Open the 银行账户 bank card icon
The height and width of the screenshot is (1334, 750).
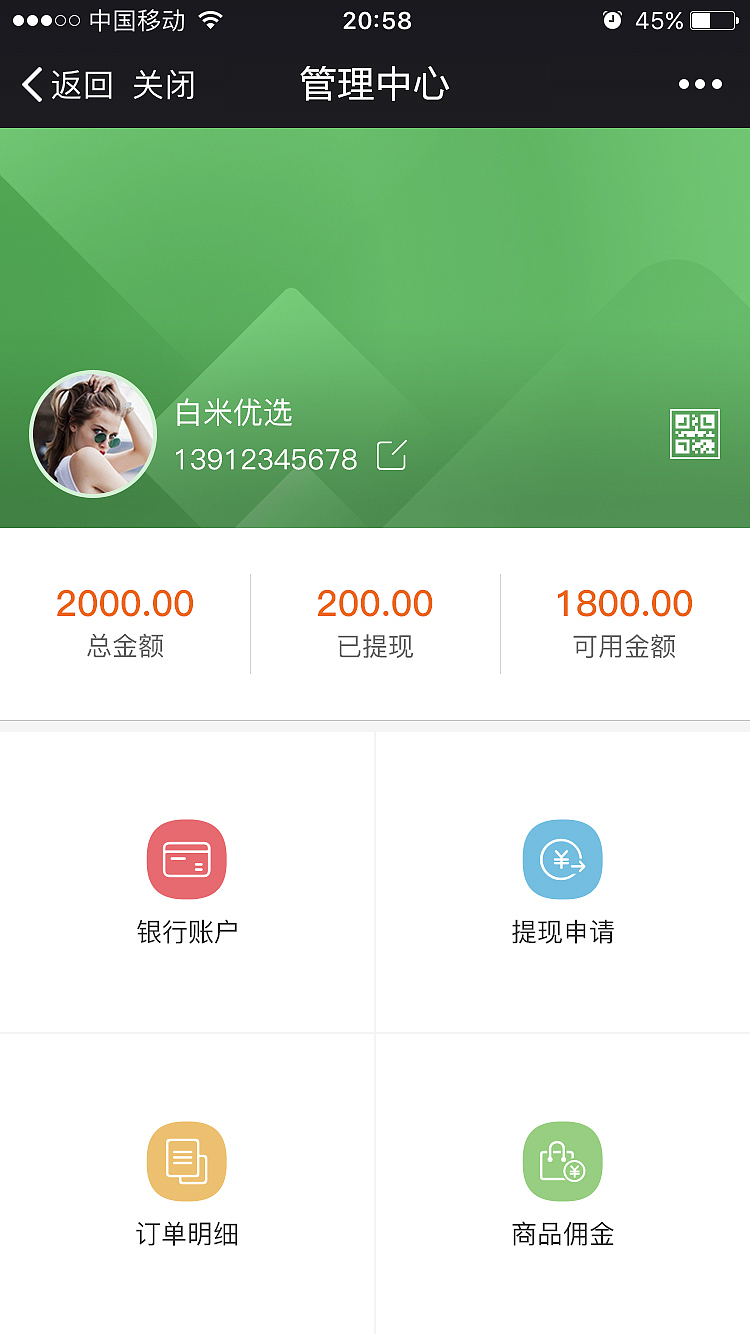[x=186, y=859]
